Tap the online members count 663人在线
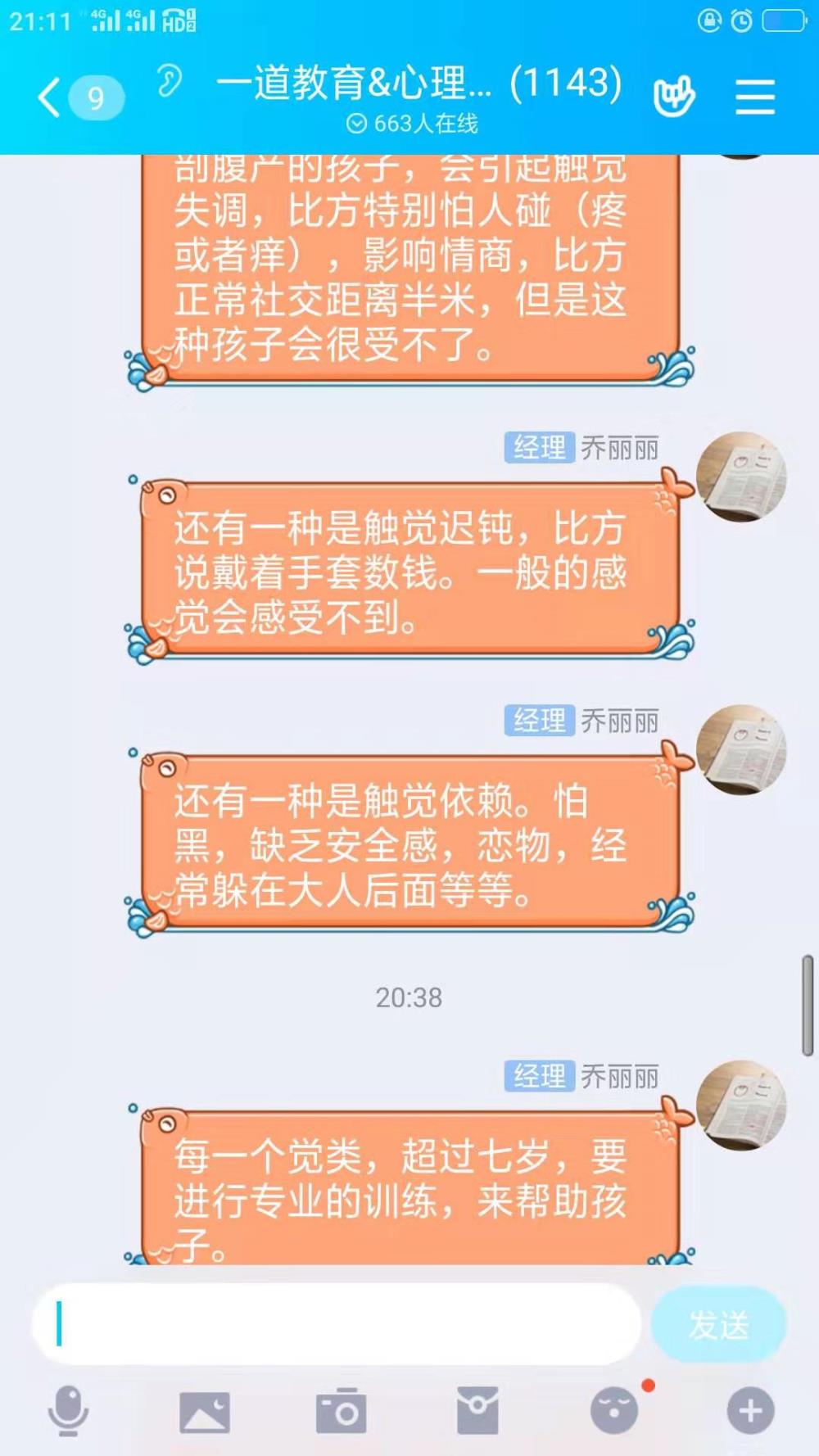 pyautogui.click(x=413, y=124)
